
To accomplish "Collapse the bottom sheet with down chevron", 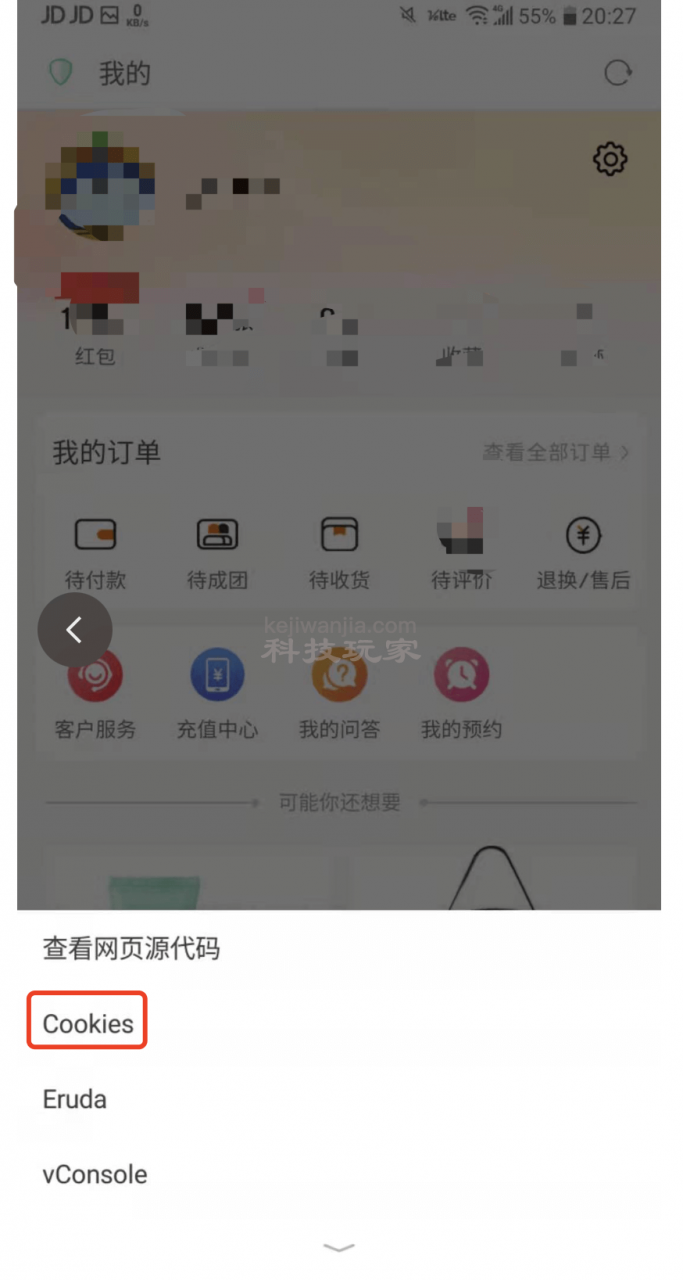I will 340,1247.
